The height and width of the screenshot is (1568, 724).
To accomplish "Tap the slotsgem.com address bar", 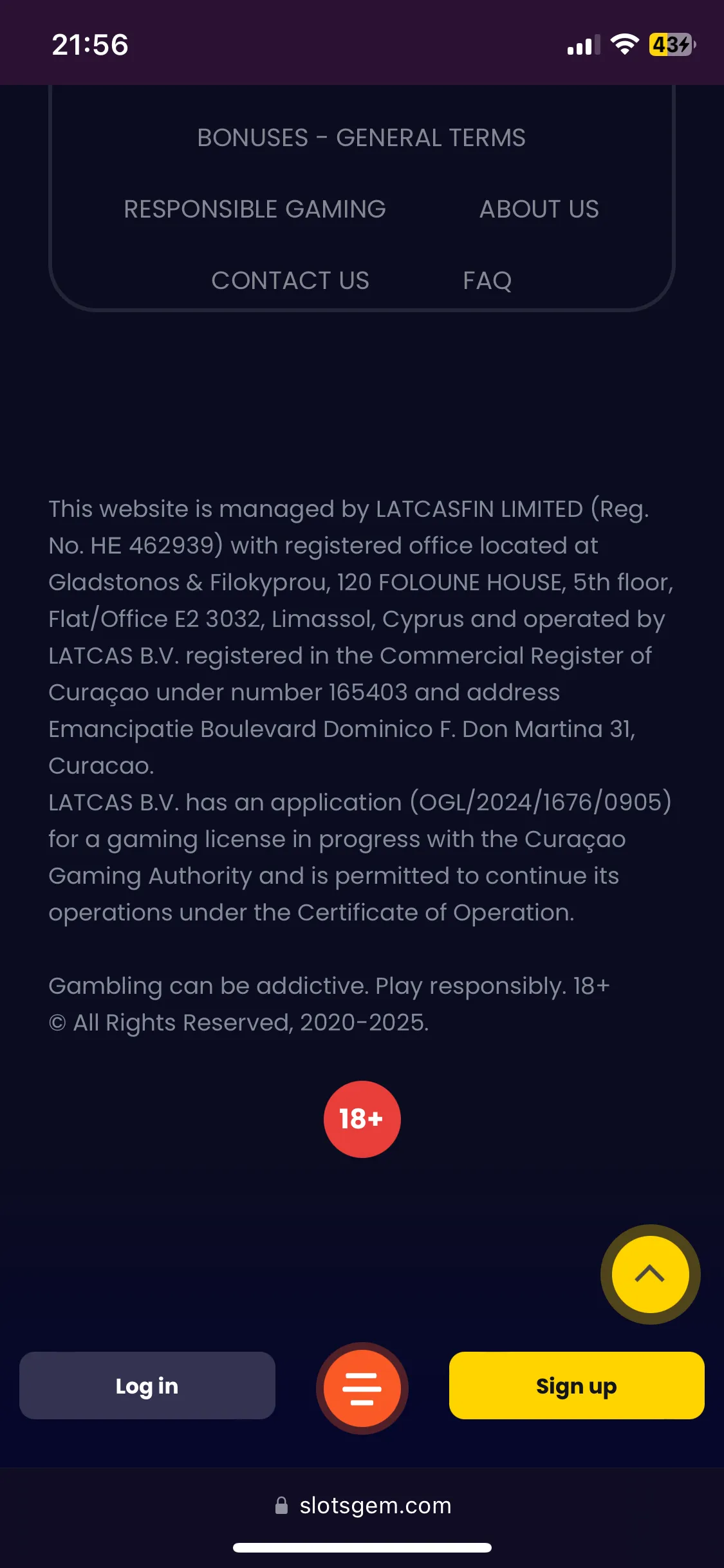I will click(x=362, y=1506).
